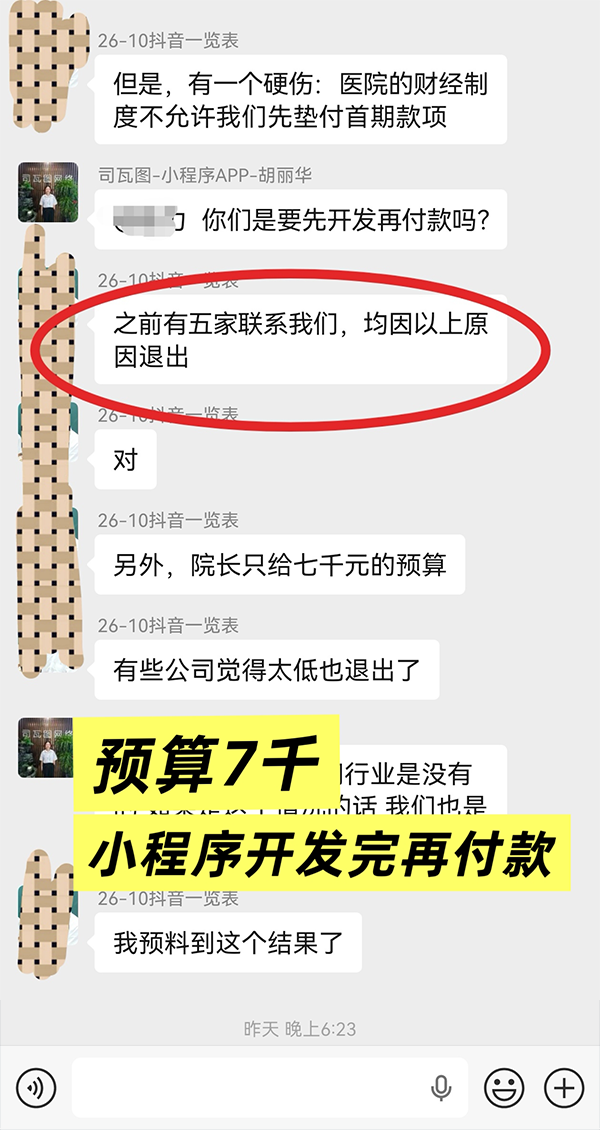Focus the message text field

point(270,1087)
